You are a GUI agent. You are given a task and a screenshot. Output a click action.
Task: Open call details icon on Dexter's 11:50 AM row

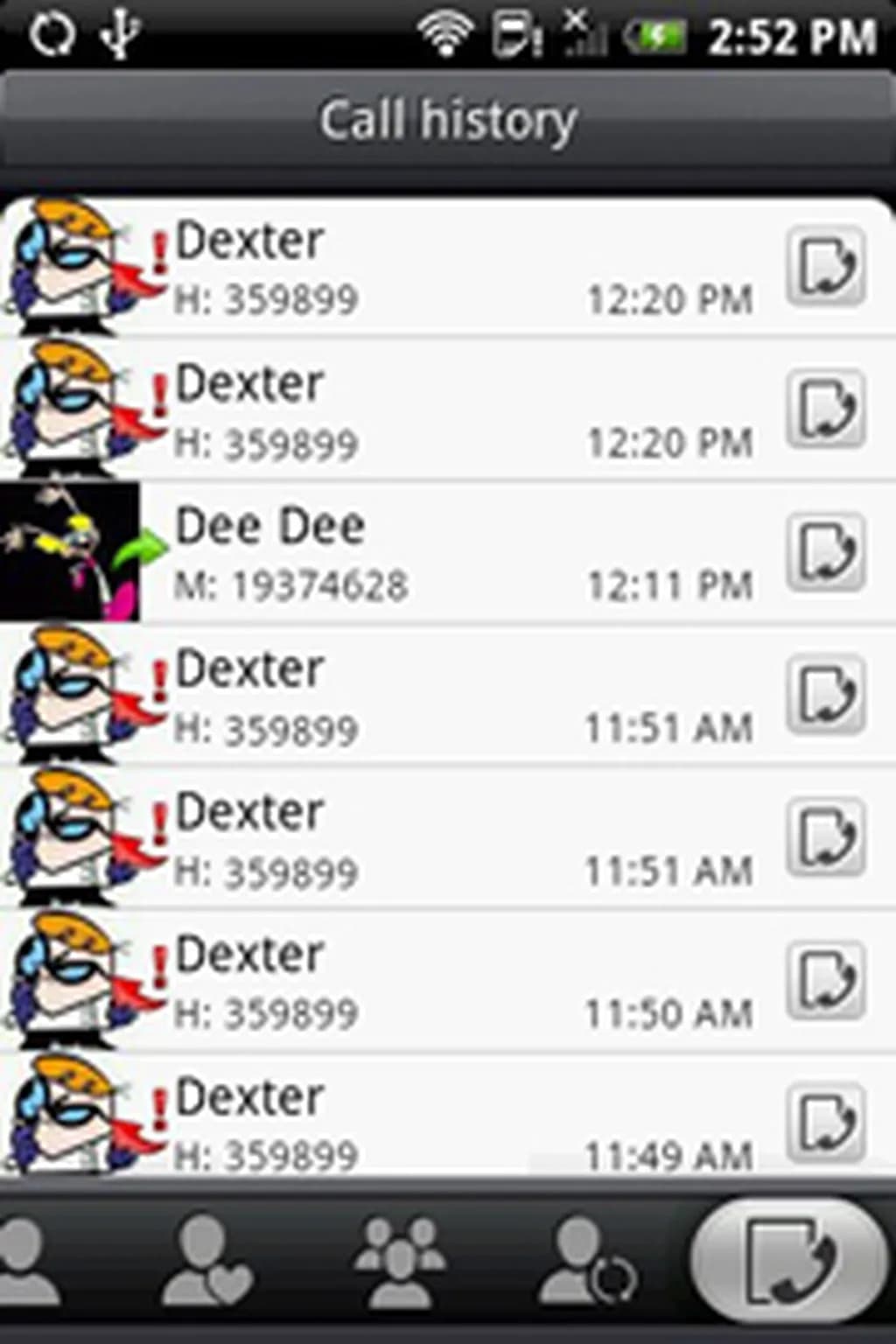(826, 980)
